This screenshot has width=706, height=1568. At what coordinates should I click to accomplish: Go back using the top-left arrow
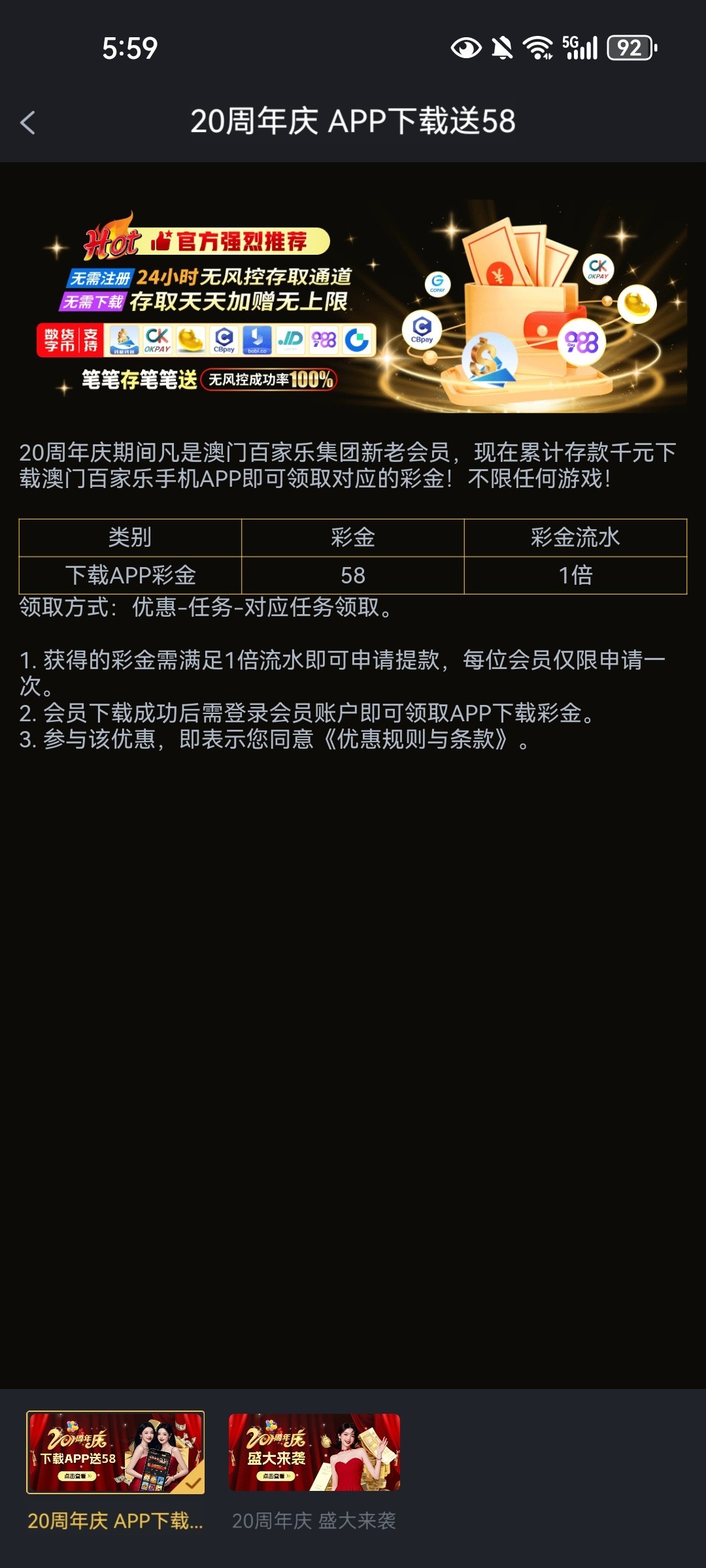tap(28, 122)
